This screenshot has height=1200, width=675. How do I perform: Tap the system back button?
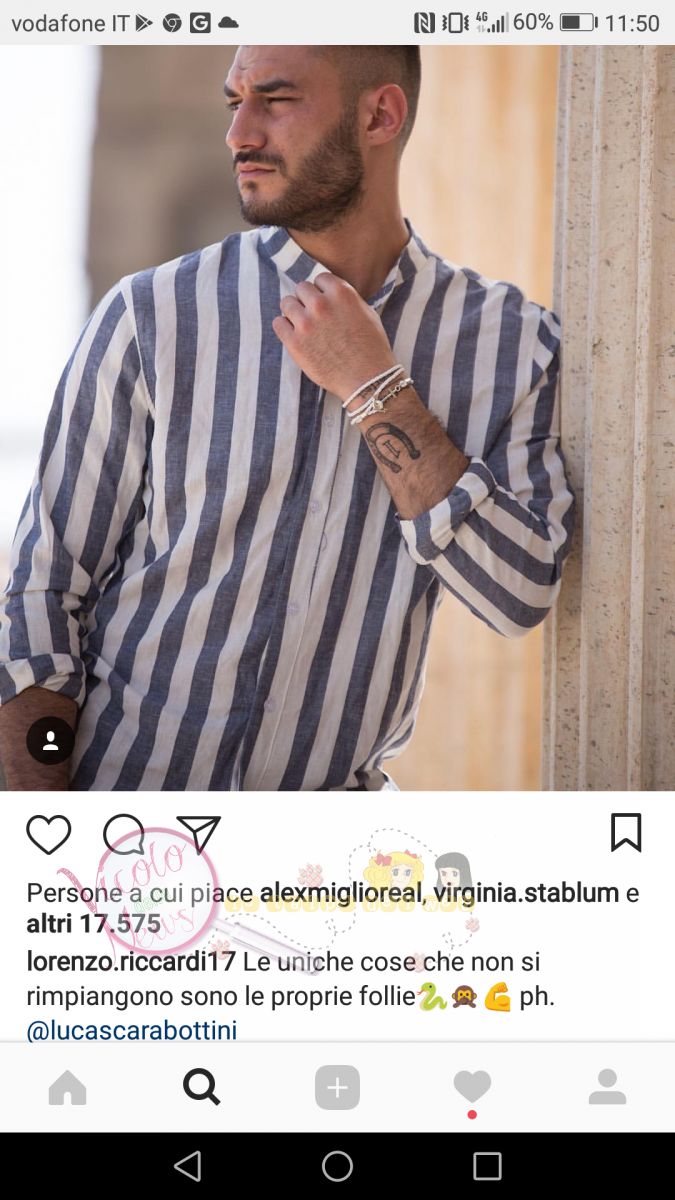(x=187, y=1166)
